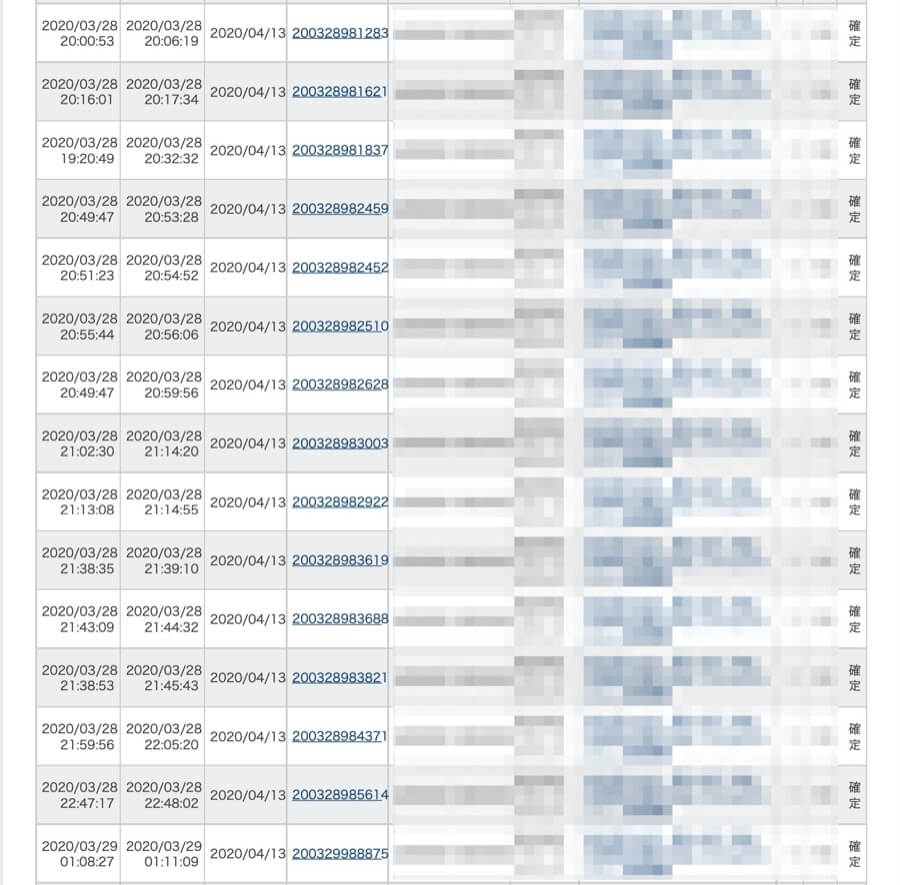This screenshot has height=885, width=900.
Task: Open the 200328982510 link
Action: (x=339, y=326)
